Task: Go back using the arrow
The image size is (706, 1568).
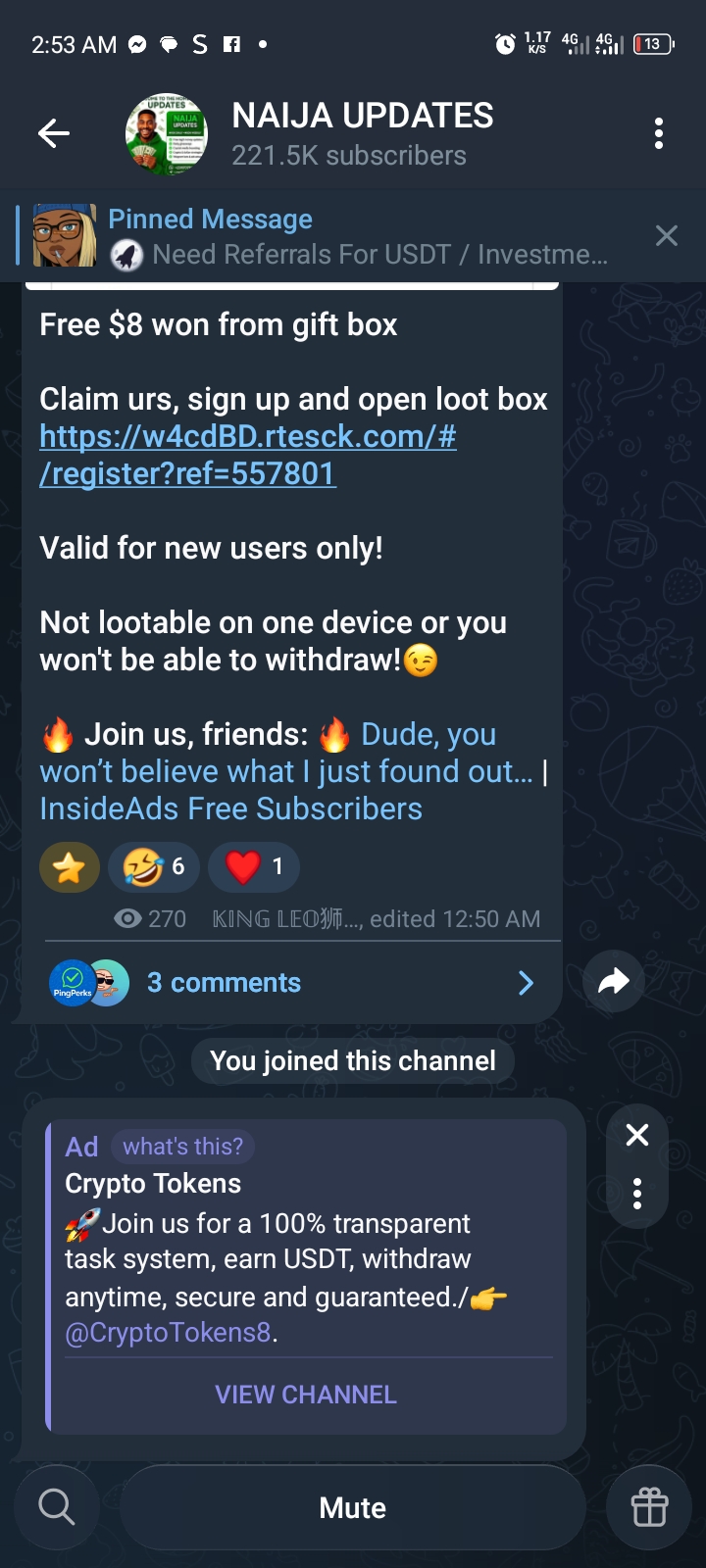Action: 54,133
